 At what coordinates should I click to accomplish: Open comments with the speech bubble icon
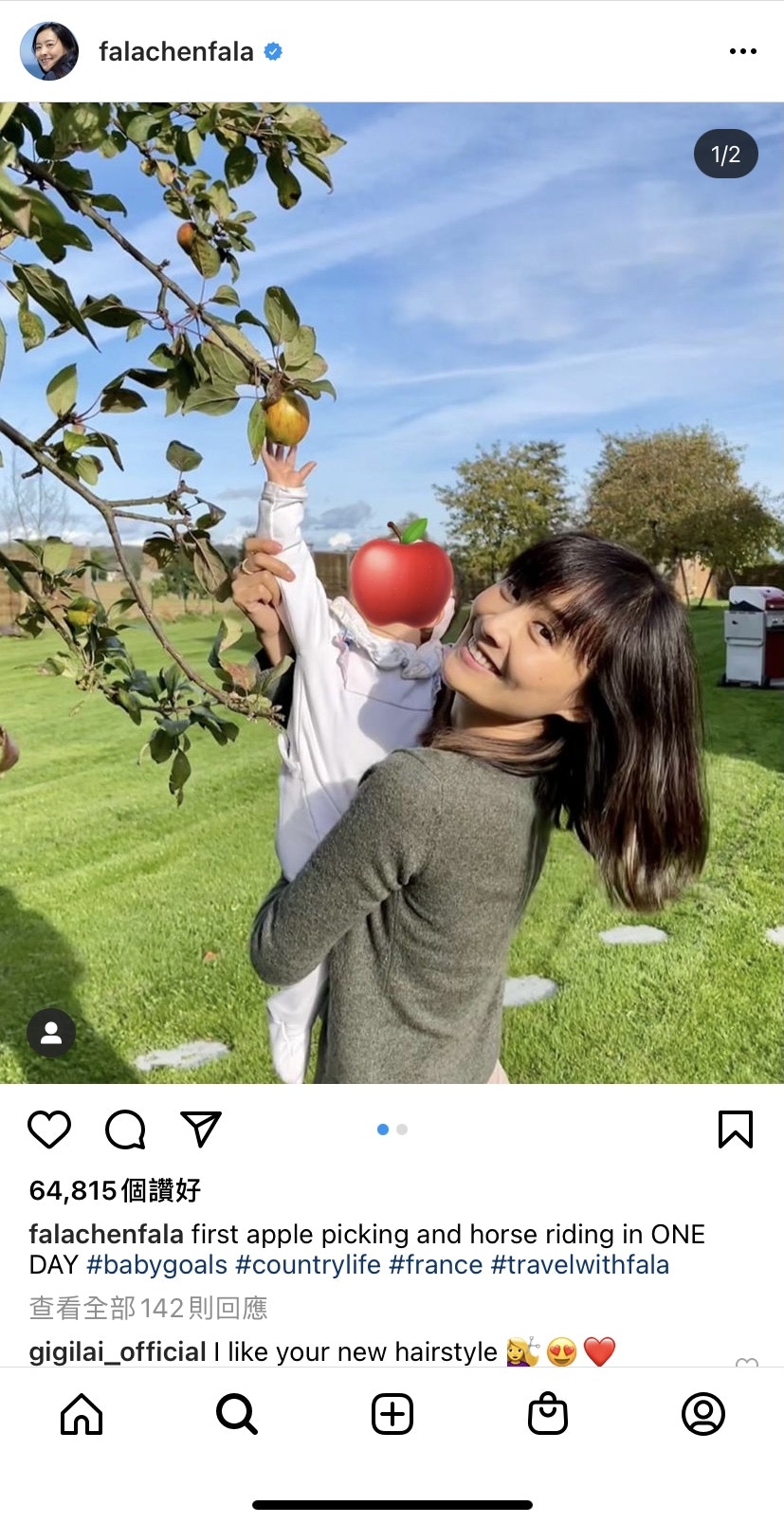pyautogui.click(x=125, y=1129)
